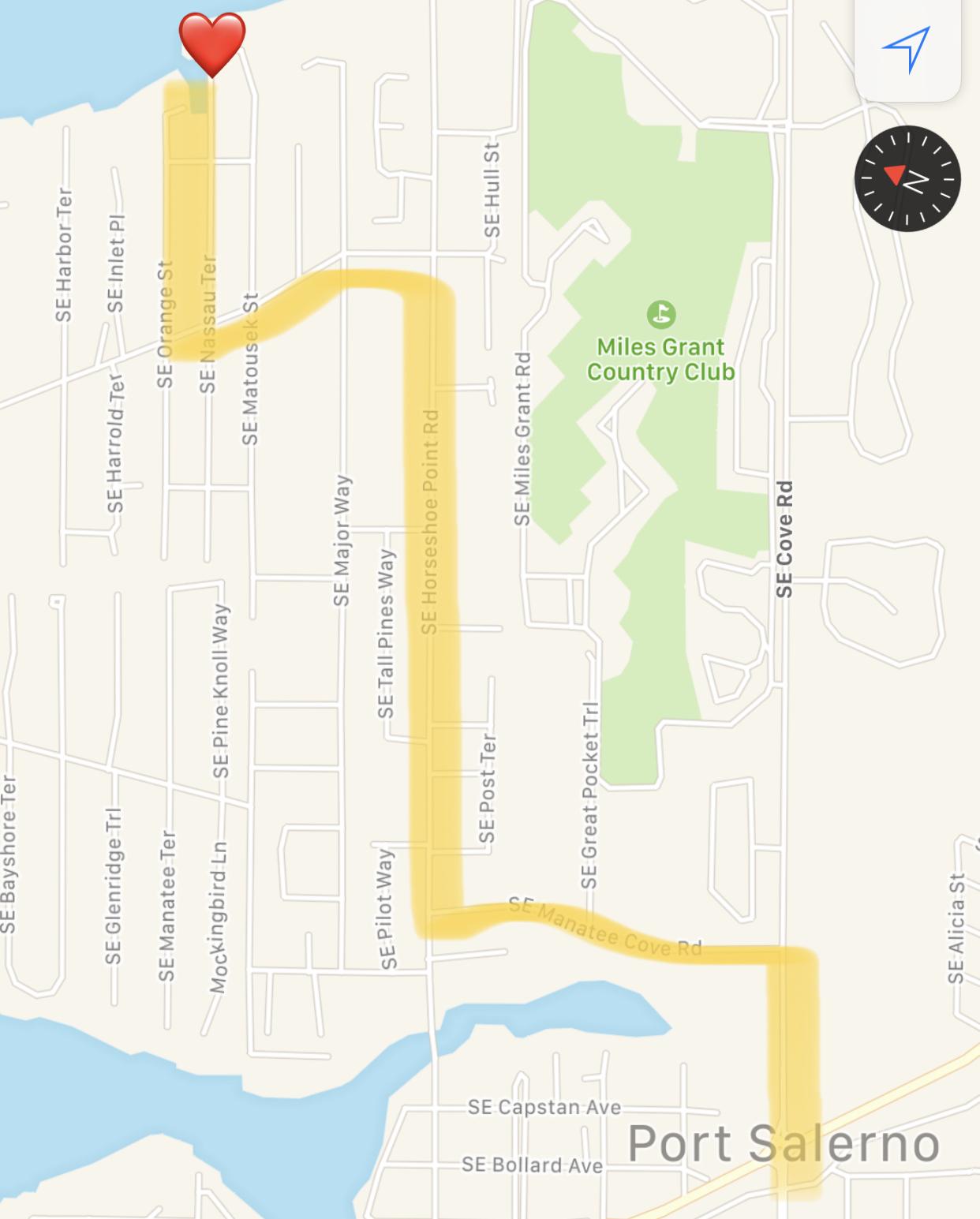Image resolution: width=980 pixels, height=1219 pixels.
Task: Tap the compass to reset north
Action: tap(907, 178)
